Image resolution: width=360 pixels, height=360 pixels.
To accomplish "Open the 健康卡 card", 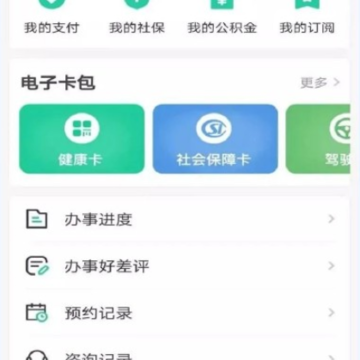I will [x=82, y=139].
